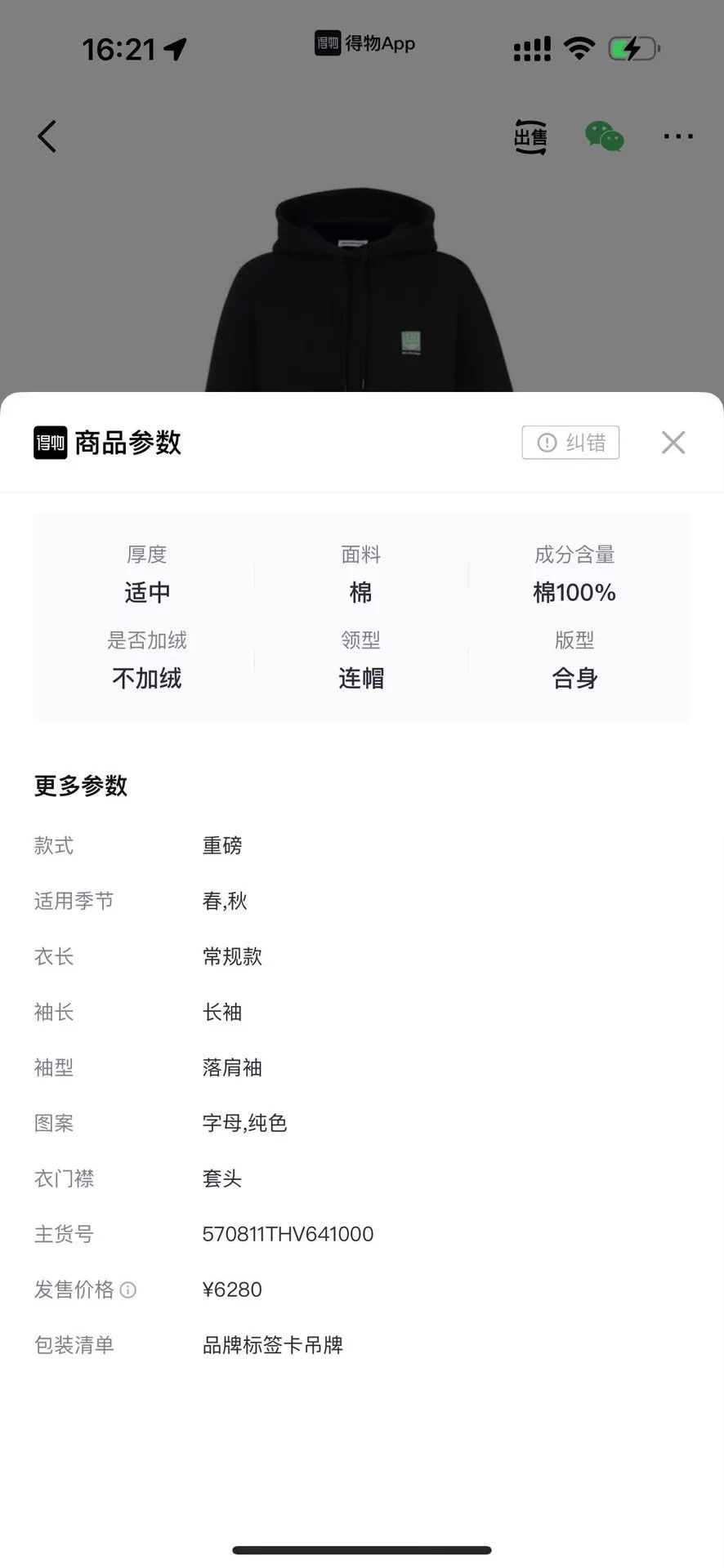Close the 商品参数 sheet
724x1568 pixels.
tap(673, 443)
